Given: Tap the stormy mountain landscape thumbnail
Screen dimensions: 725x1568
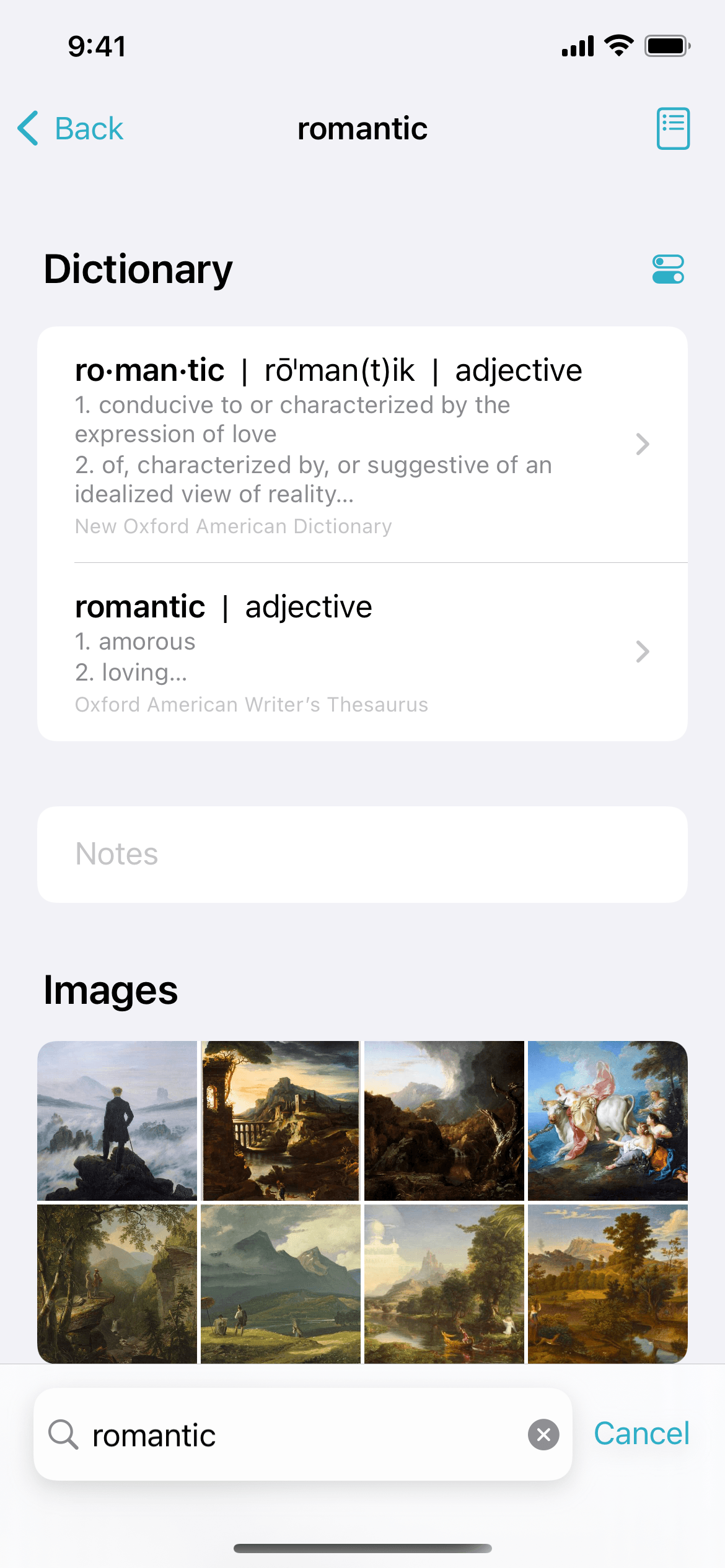Looking at the screenshot, I should coord(444,1122).
